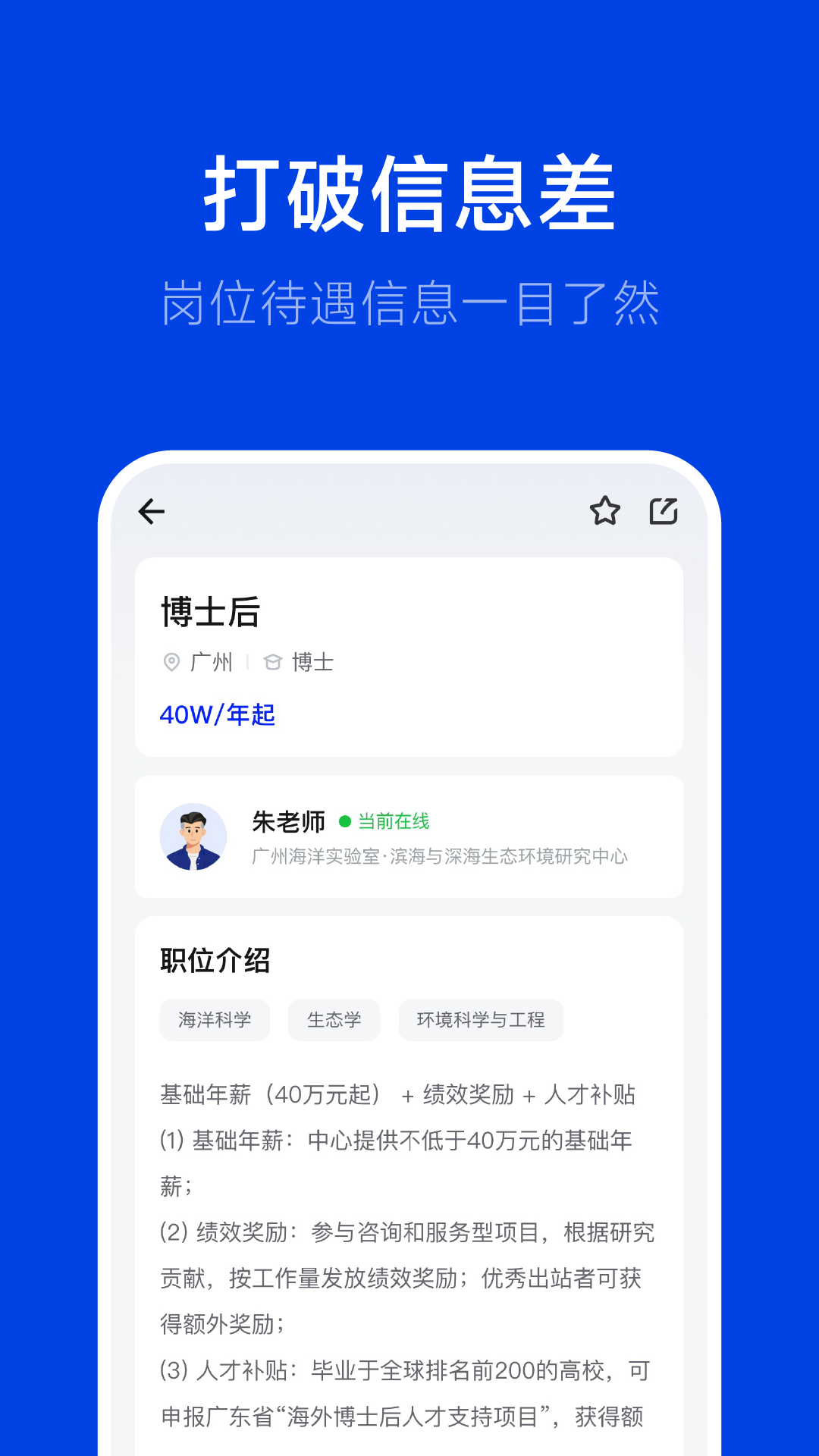Tap the star to favorite this job

coord(604,511)
